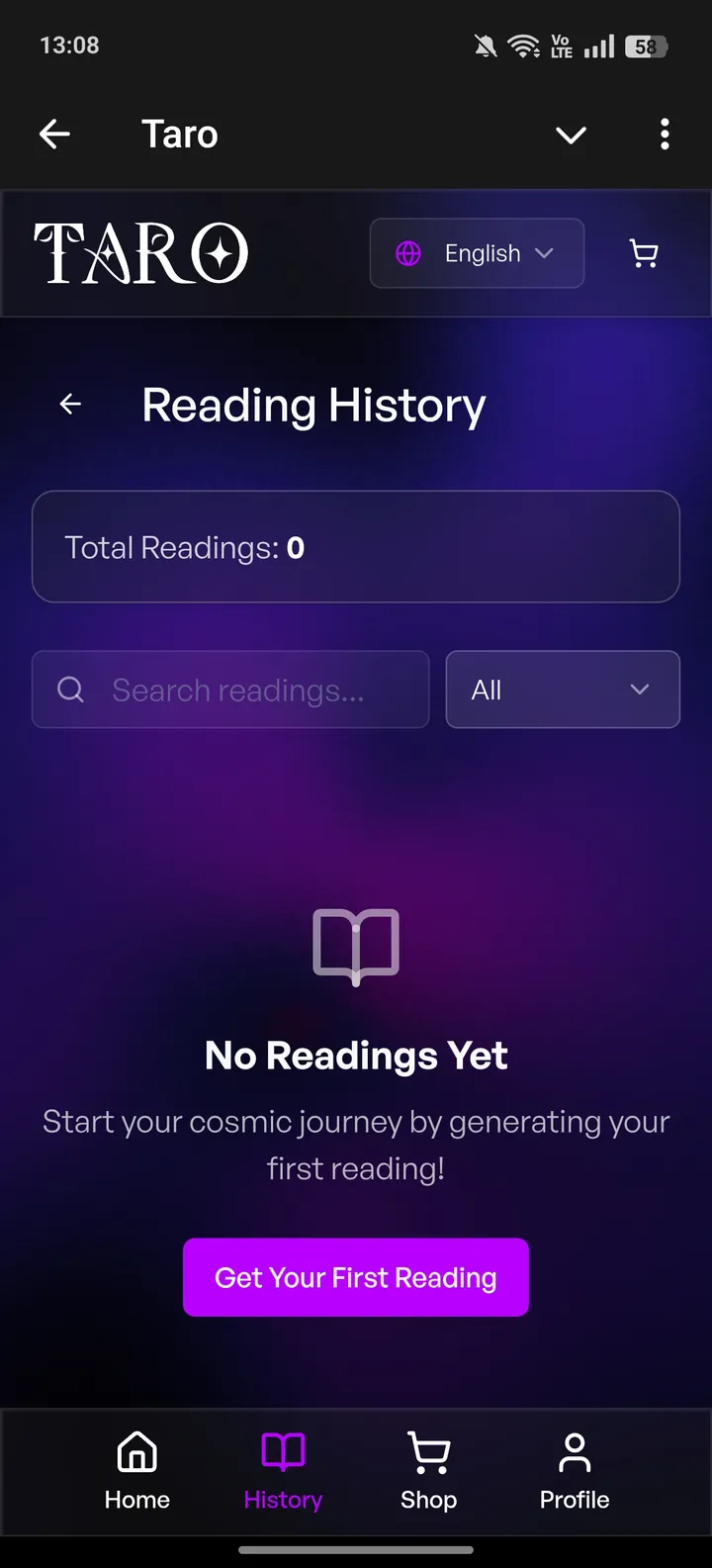Screen dimensions: 712x1568
Task: Go back using the top bar arrow
Action: [x=54, y=134]
